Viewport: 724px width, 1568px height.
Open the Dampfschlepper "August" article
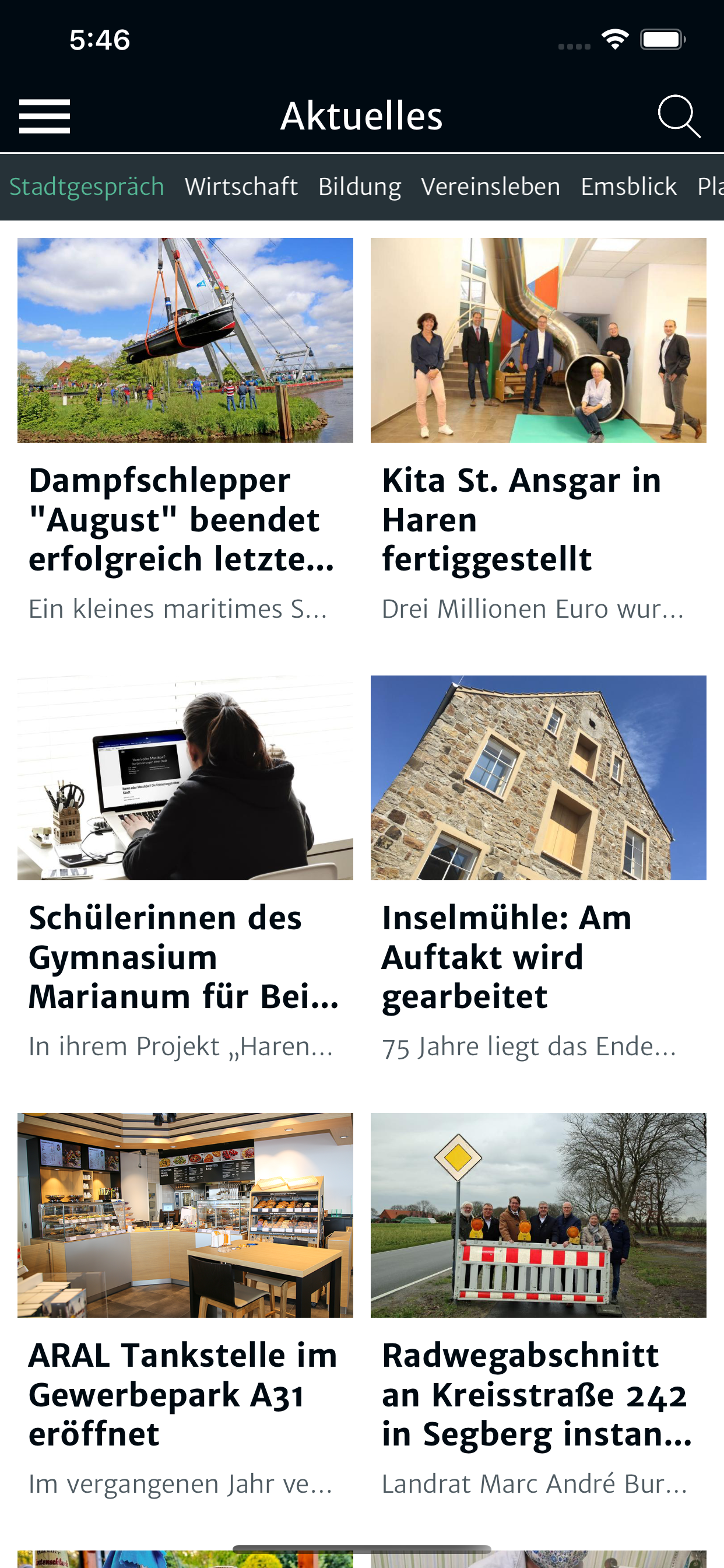[185, 432]
